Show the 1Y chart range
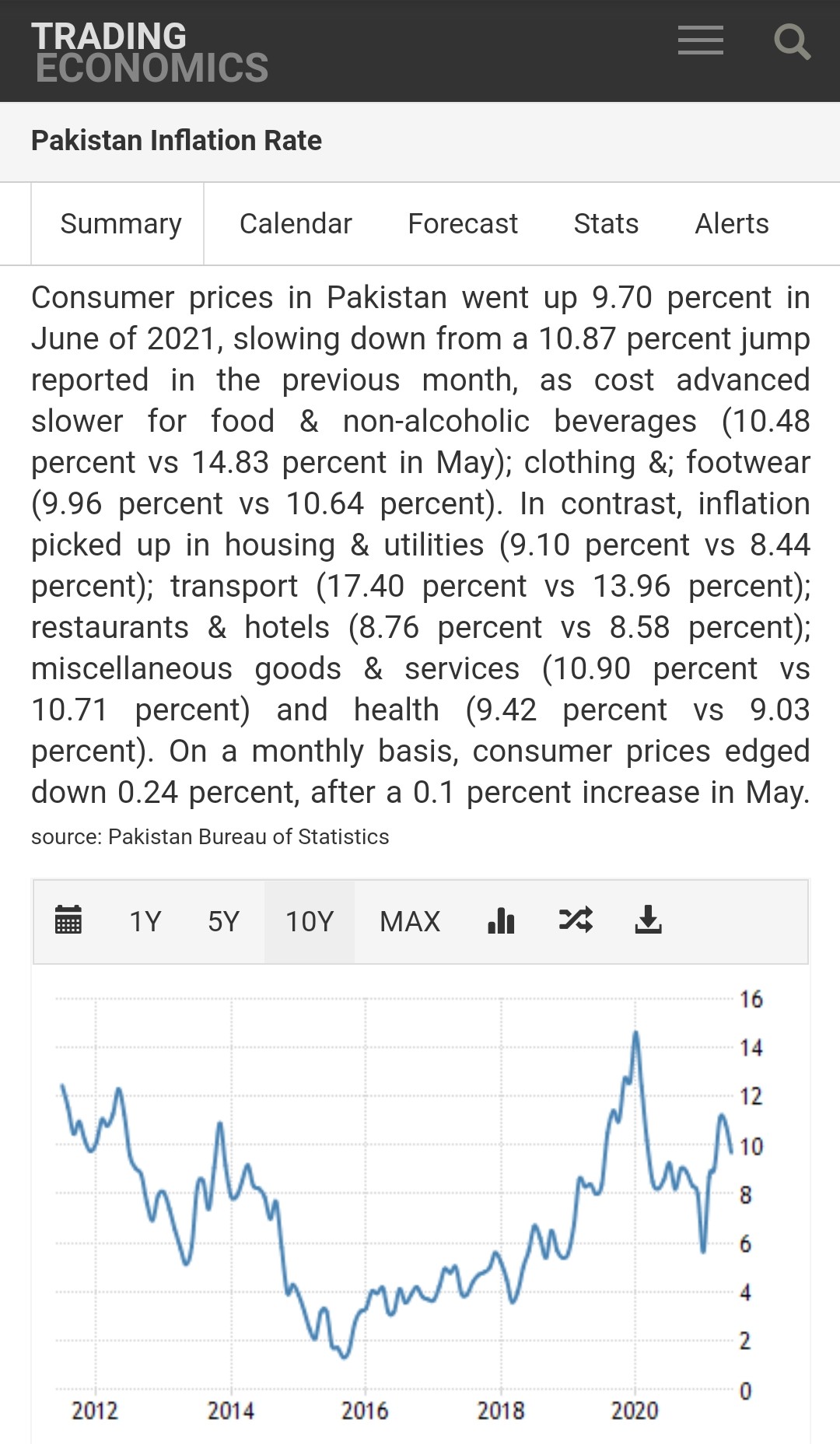Image resolution: width=840 pixels, height=1444 pixels. click(x=145, y=922)
